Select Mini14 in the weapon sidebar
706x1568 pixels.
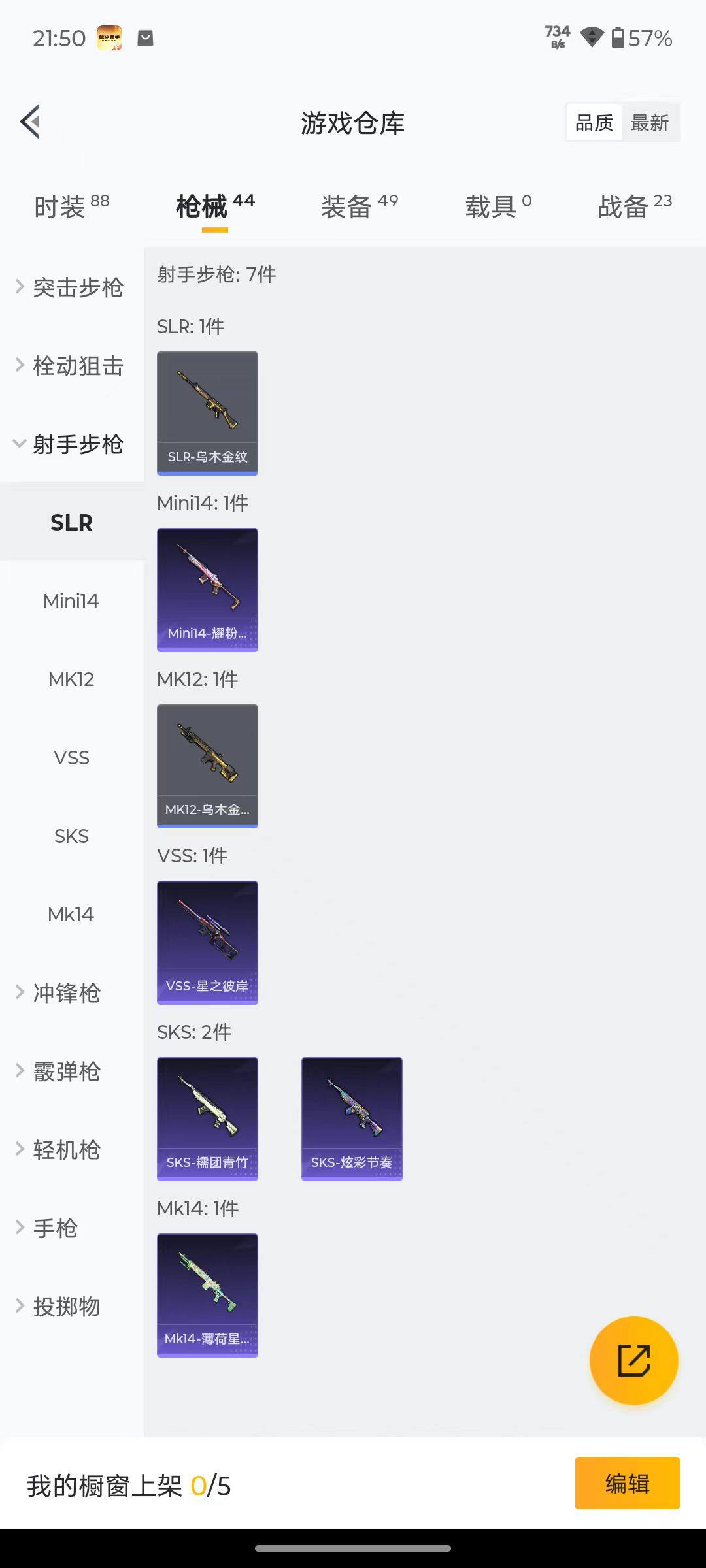point(71,600)
